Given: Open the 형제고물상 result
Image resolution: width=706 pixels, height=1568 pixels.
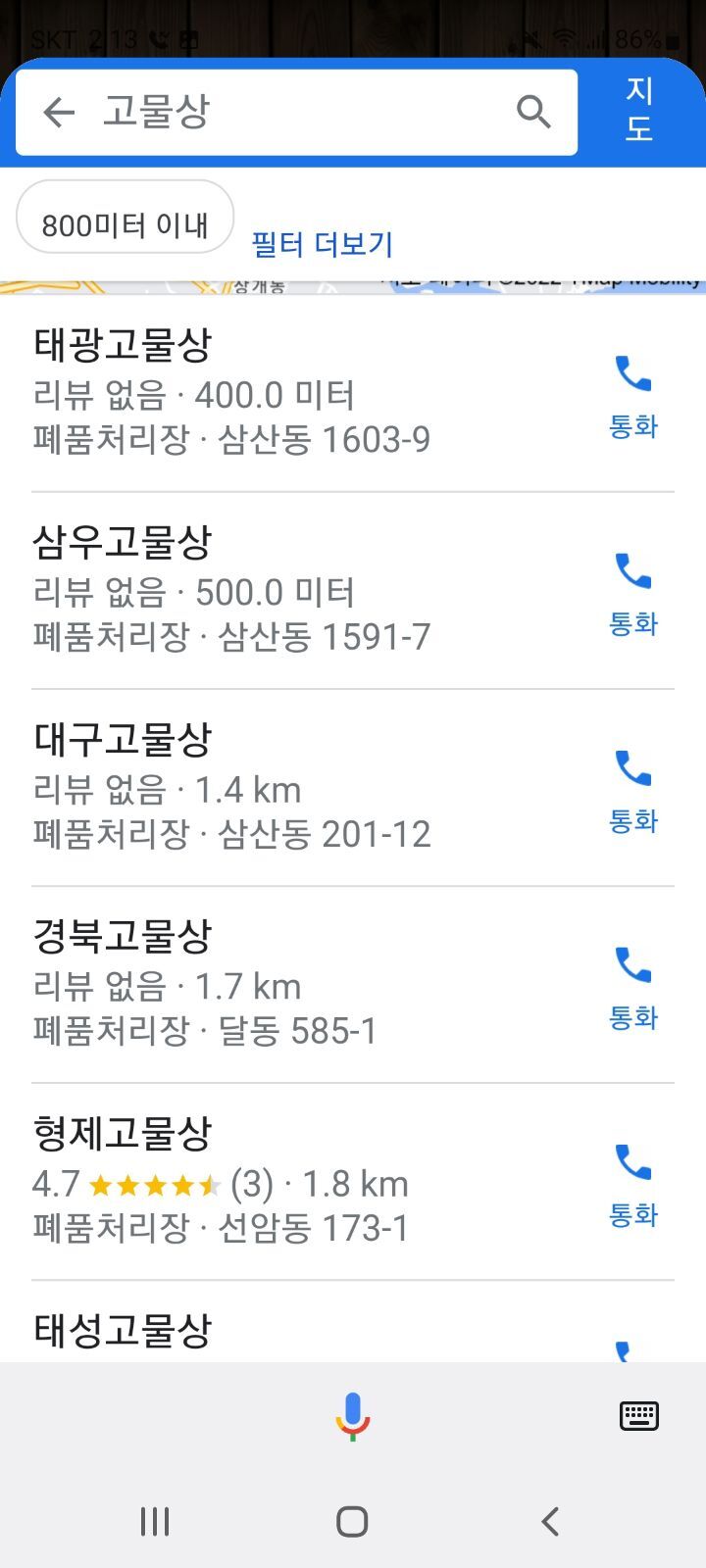Looking at the screenshot, I should (x=294, y=1181).
